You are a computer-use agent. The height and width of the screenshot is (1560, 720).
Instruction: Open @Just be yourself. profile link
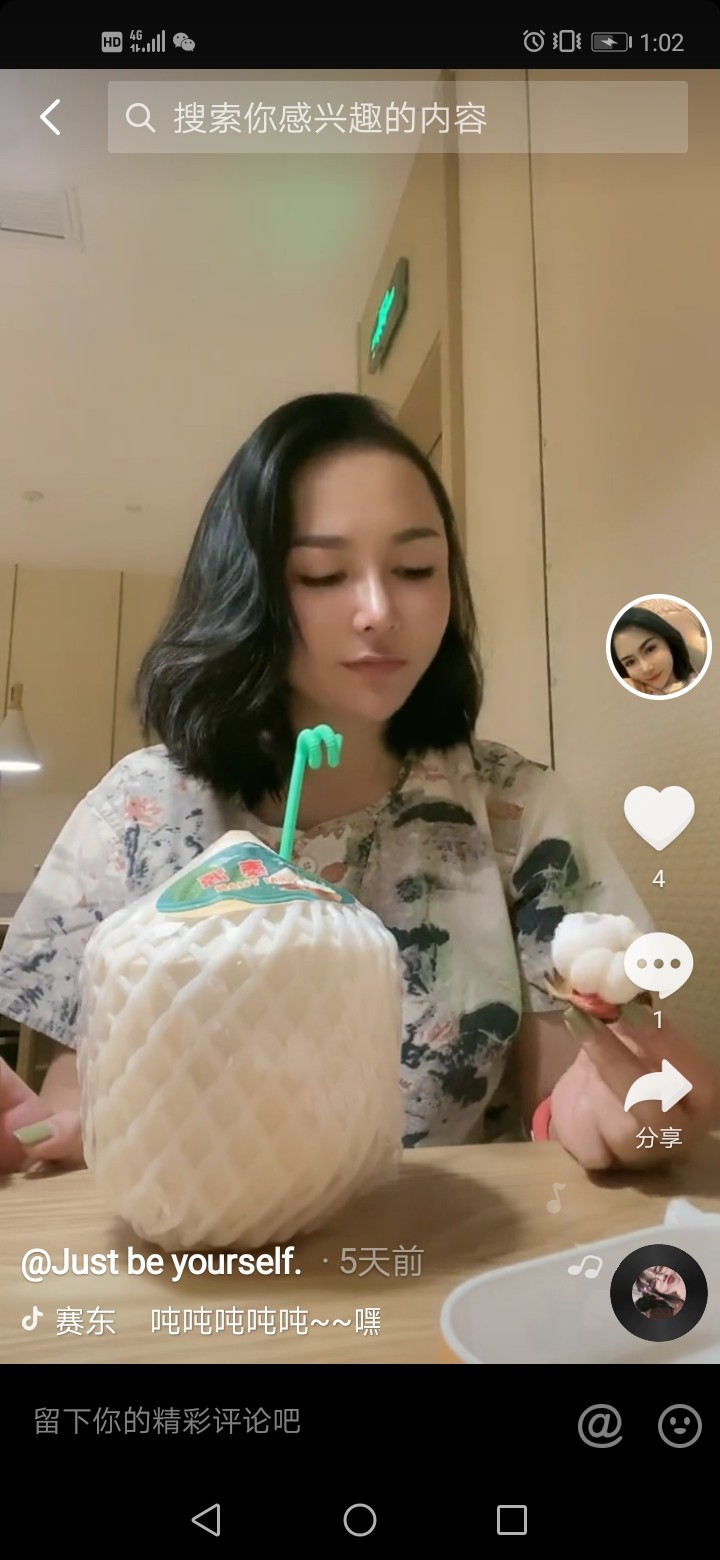[x=161, y=1262]
